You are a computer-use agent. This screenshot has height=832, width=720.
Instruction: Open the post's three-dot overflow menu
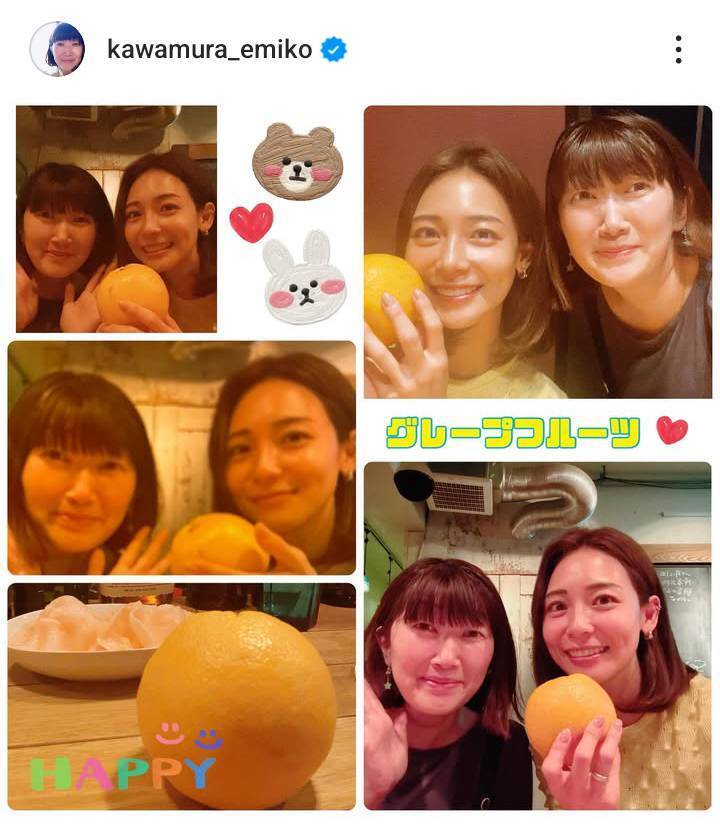click(x=678, y=49)
